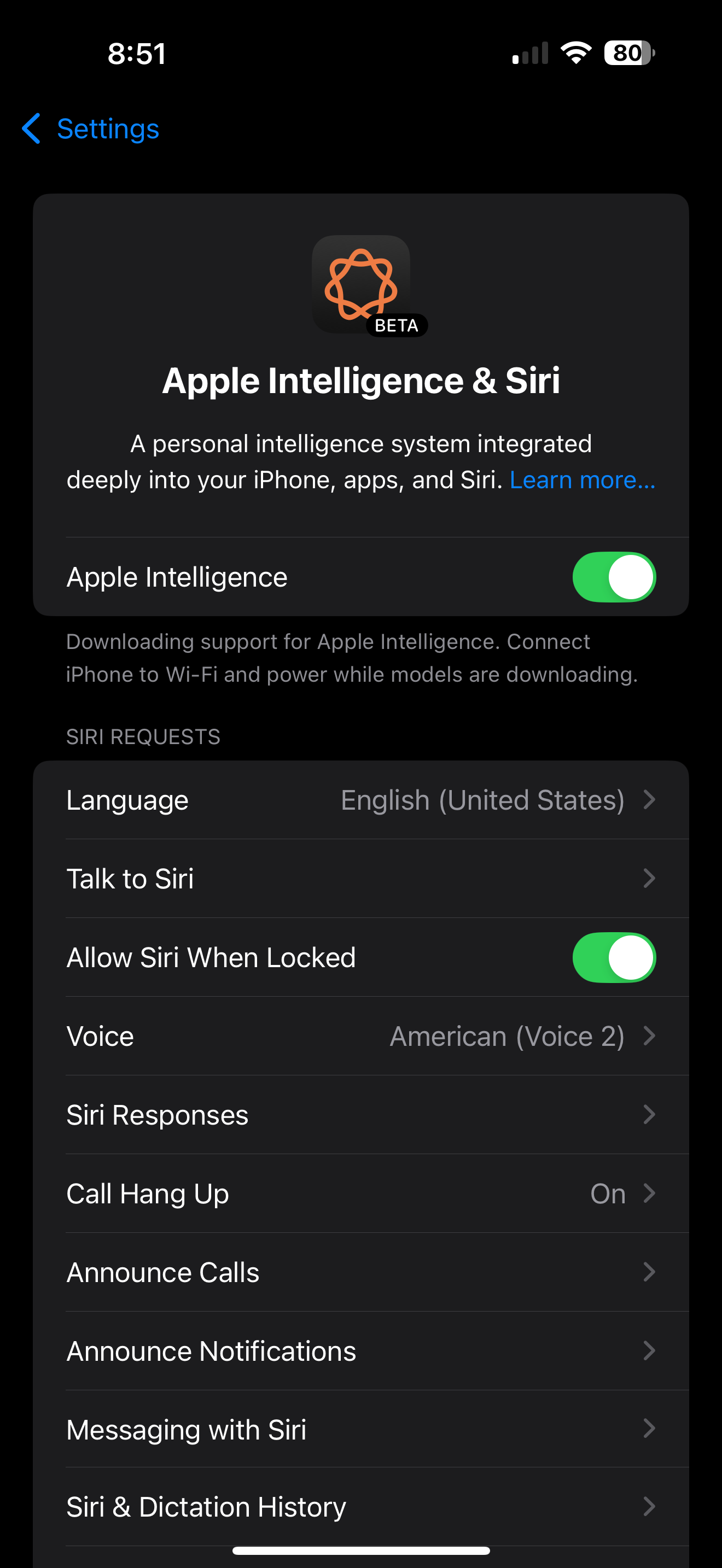Open Siri Responses
722x1568 pixels.
(x=361, y=1115)
